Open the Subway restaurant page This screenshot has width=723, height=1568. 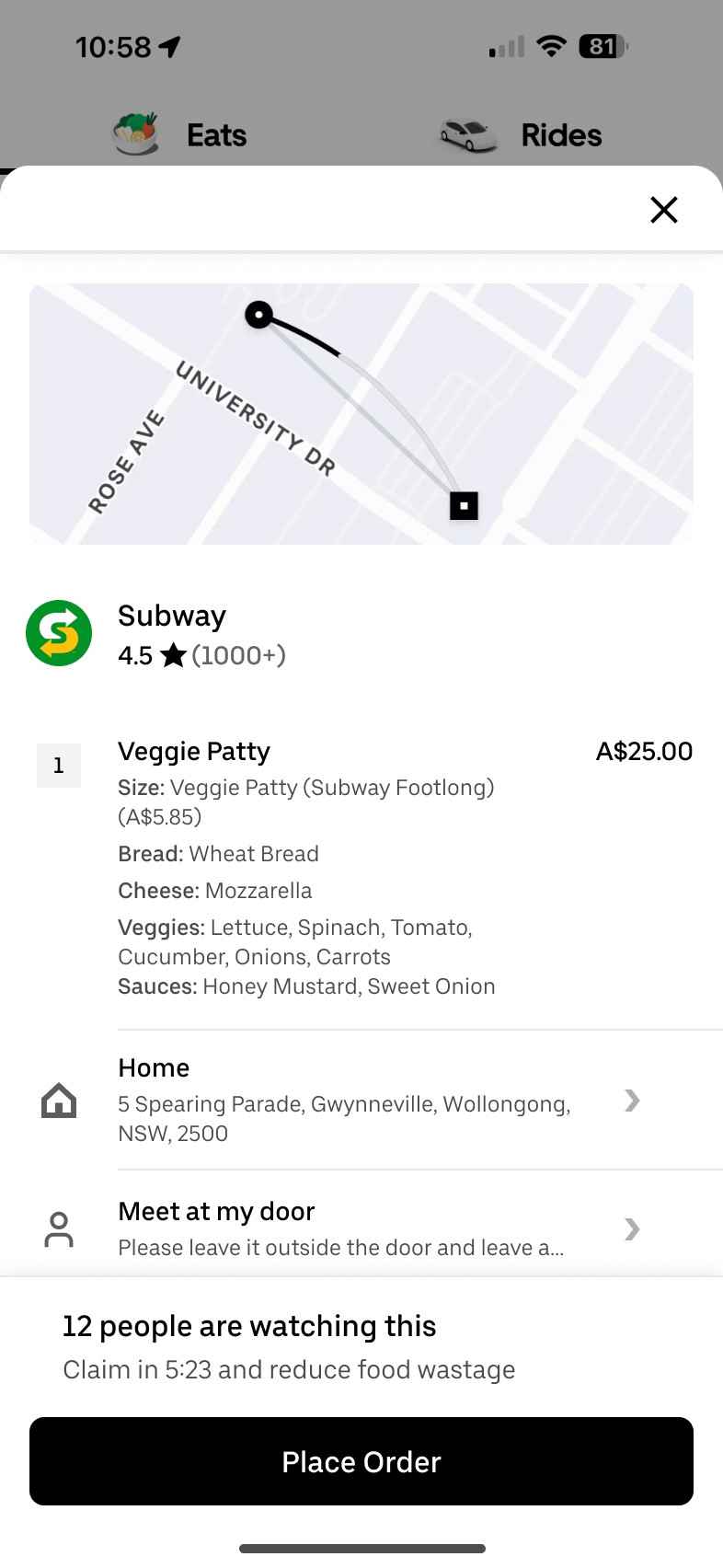click(x=172, y=634)
